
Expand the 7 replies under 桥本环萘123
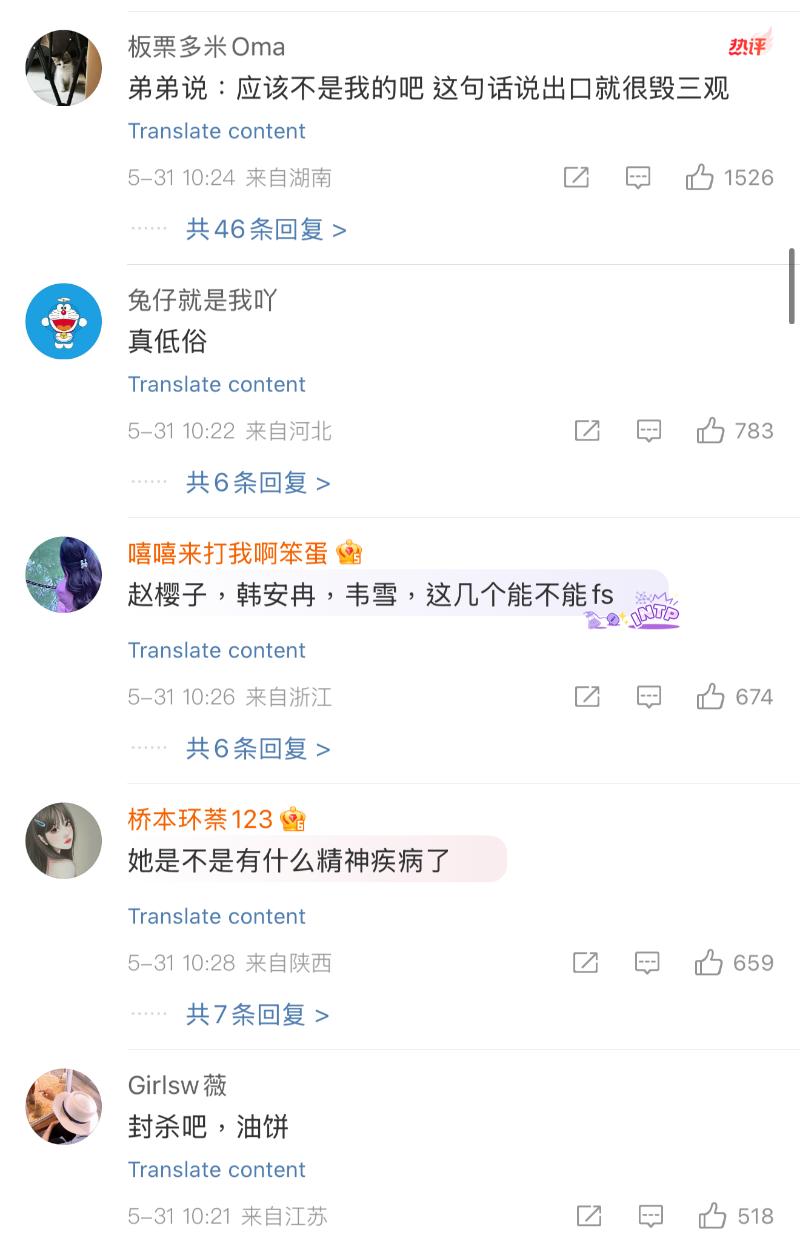tap(257, 1015)
